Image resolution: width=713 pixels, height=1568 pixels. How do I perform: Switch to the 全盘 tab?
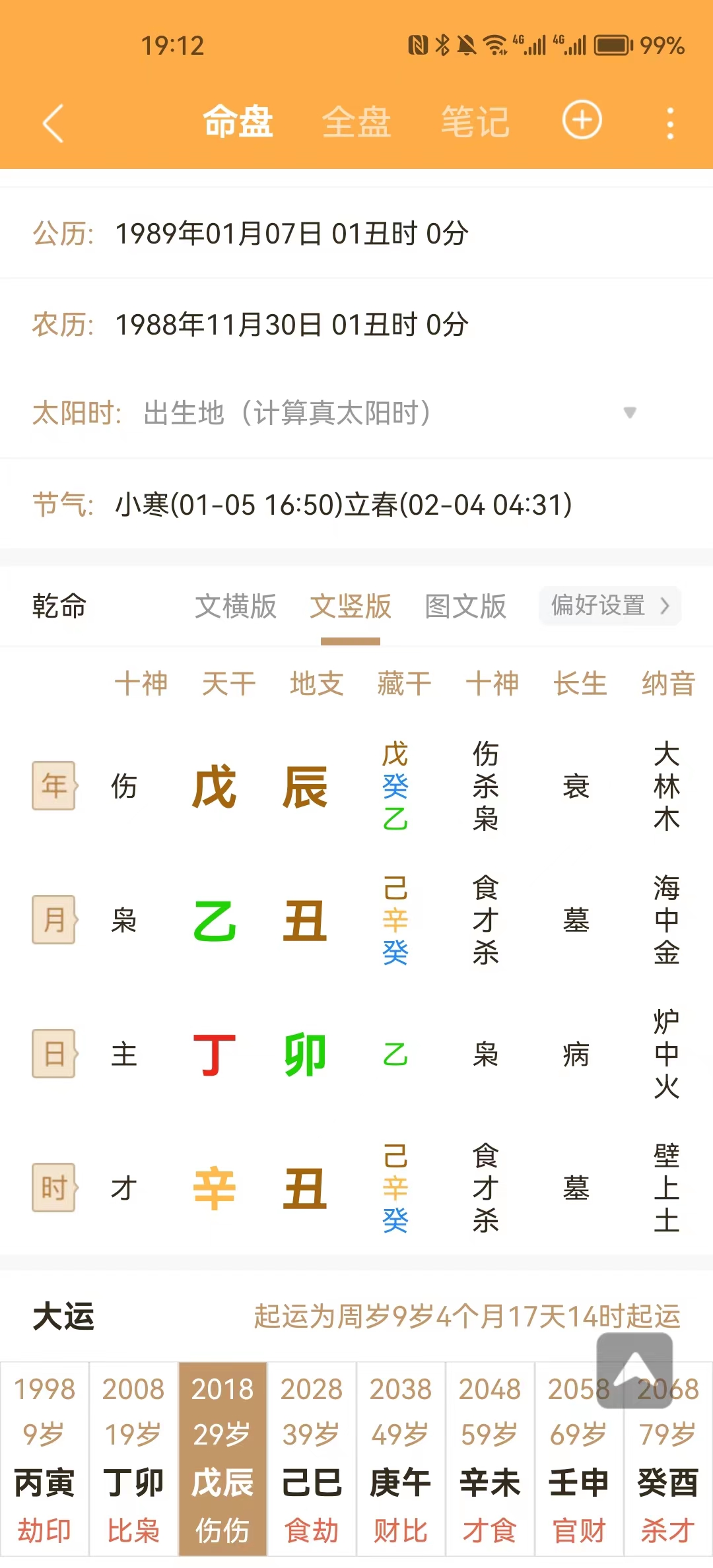click(x=356, y=122)
